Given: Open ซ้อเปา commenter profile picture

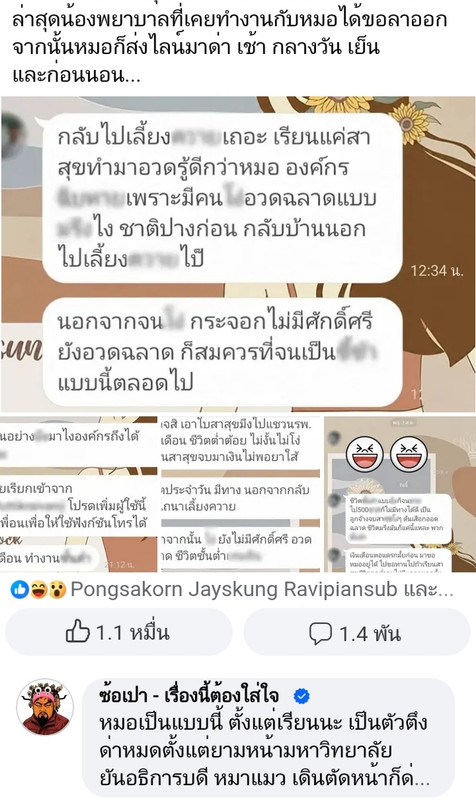Looking at the screenshot, I should [45, 707].
